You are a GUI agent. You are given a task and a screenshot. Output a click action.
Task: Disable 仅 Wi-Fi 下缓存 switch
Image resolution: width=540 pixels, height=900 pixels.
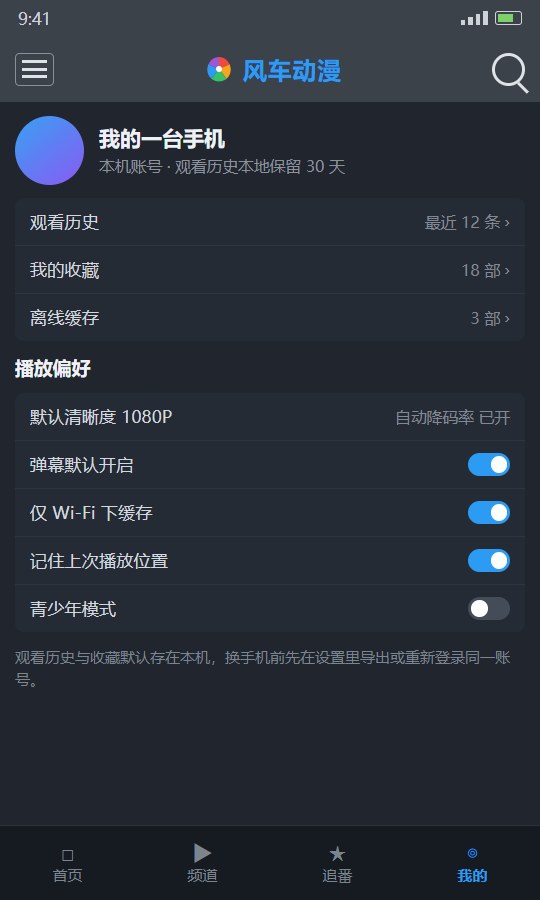click(488, 513)
